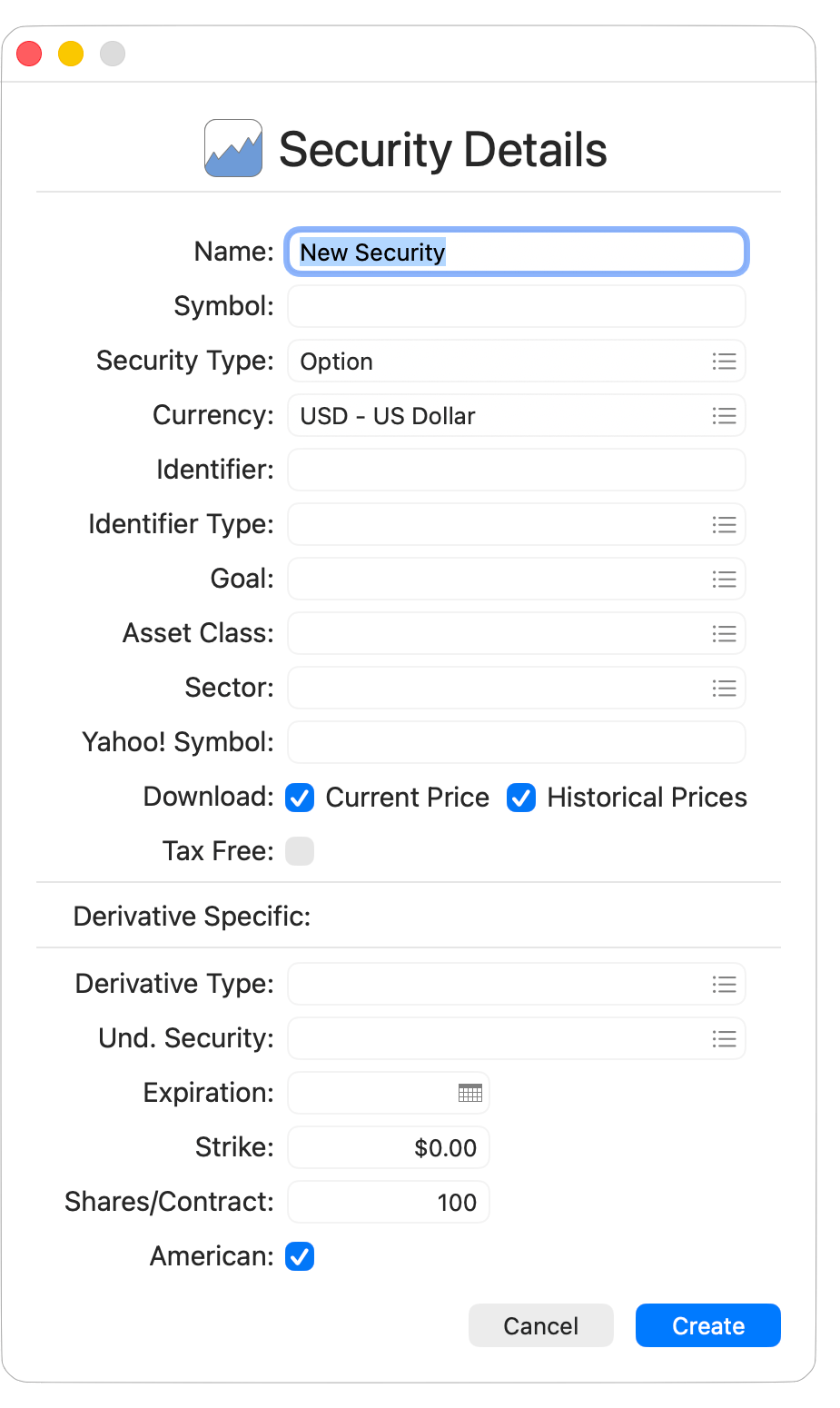Click the Create button
This screenshot has width=840, height=1408.
click(x=707, y=1325)
